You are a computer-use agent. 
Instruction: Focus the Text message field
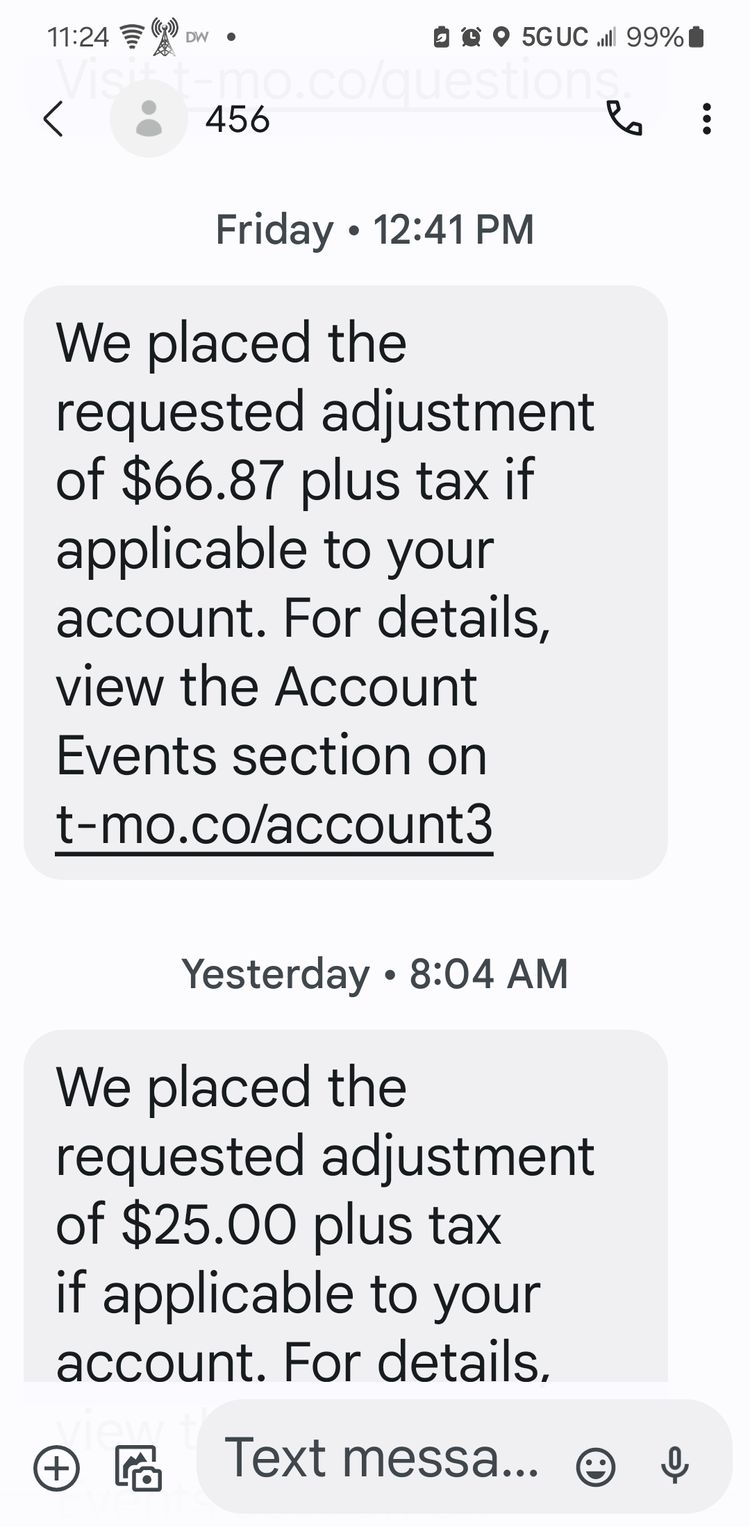(x=381, y=1457)
